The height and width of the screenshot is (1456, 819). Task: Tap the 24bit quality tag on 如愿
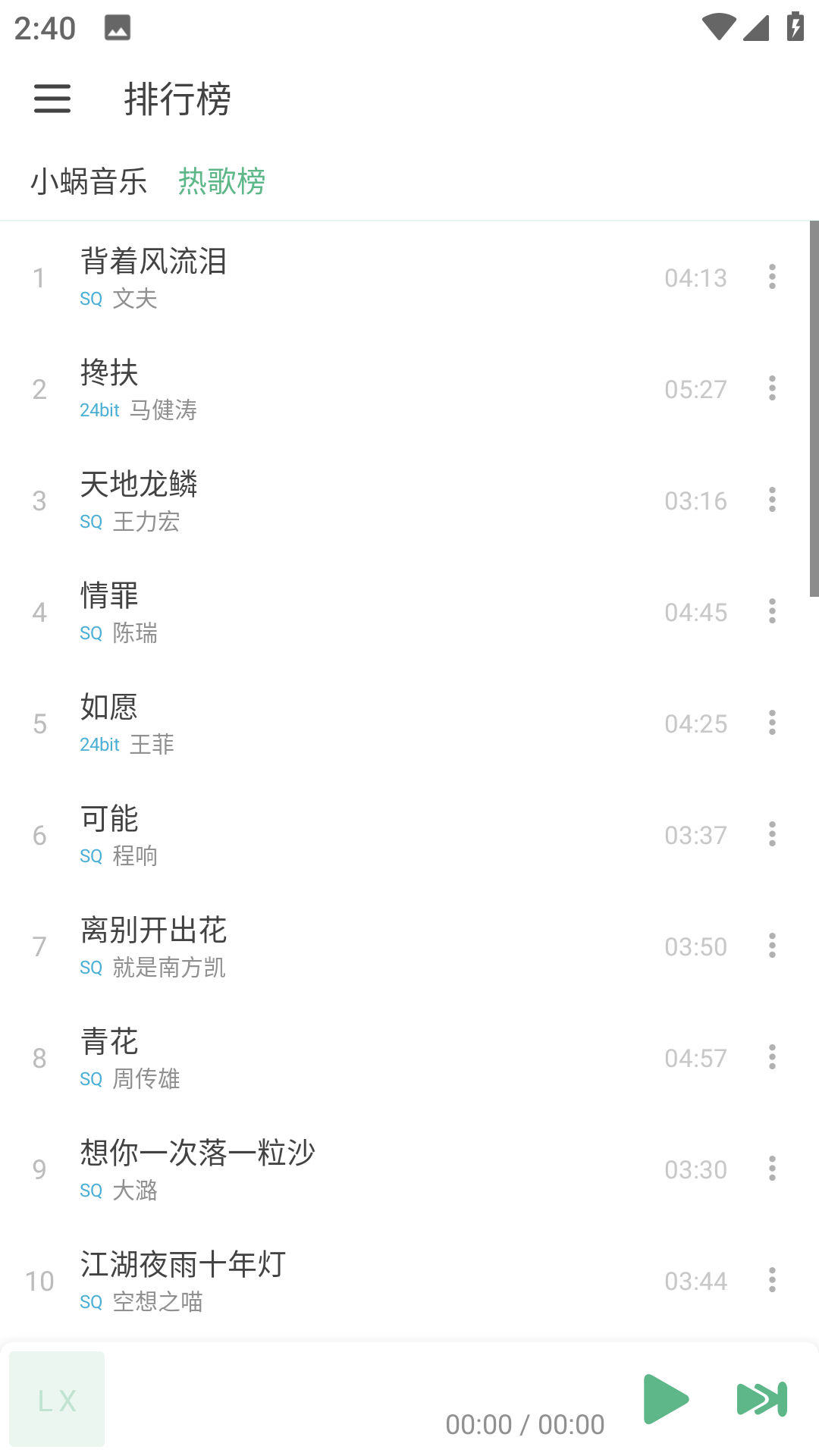coord(99,745)
